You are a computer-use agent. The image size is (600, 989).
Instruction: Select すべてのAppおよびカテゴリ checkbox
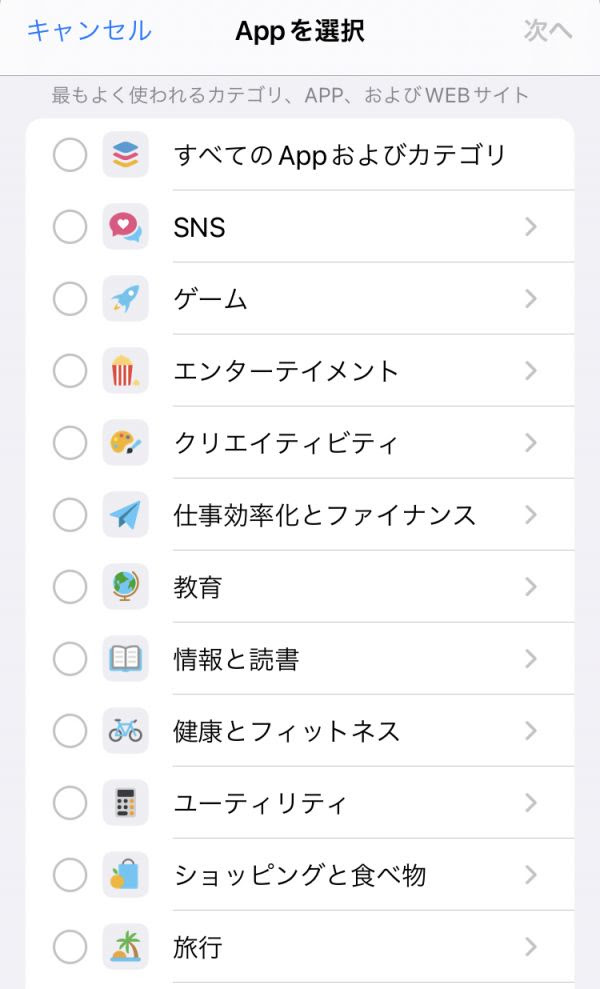(70, 155)
